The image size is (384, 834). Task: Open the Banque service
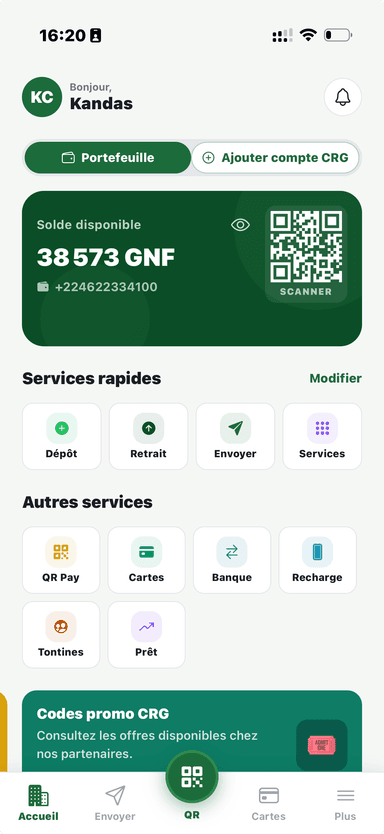click(232, 560)
